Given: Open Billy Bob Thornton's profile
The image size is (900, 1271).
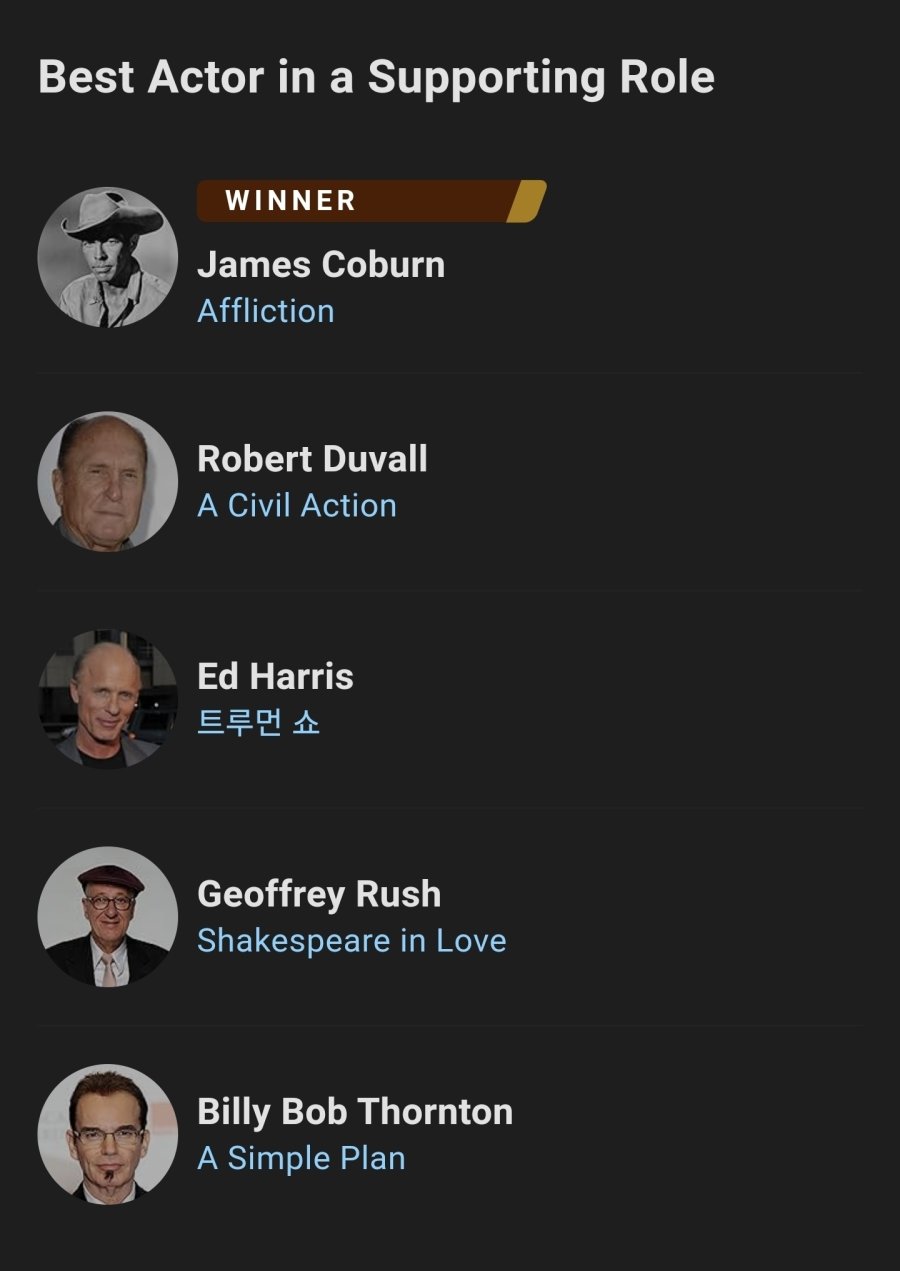Looking at the screenshot, I should 355,1112.
